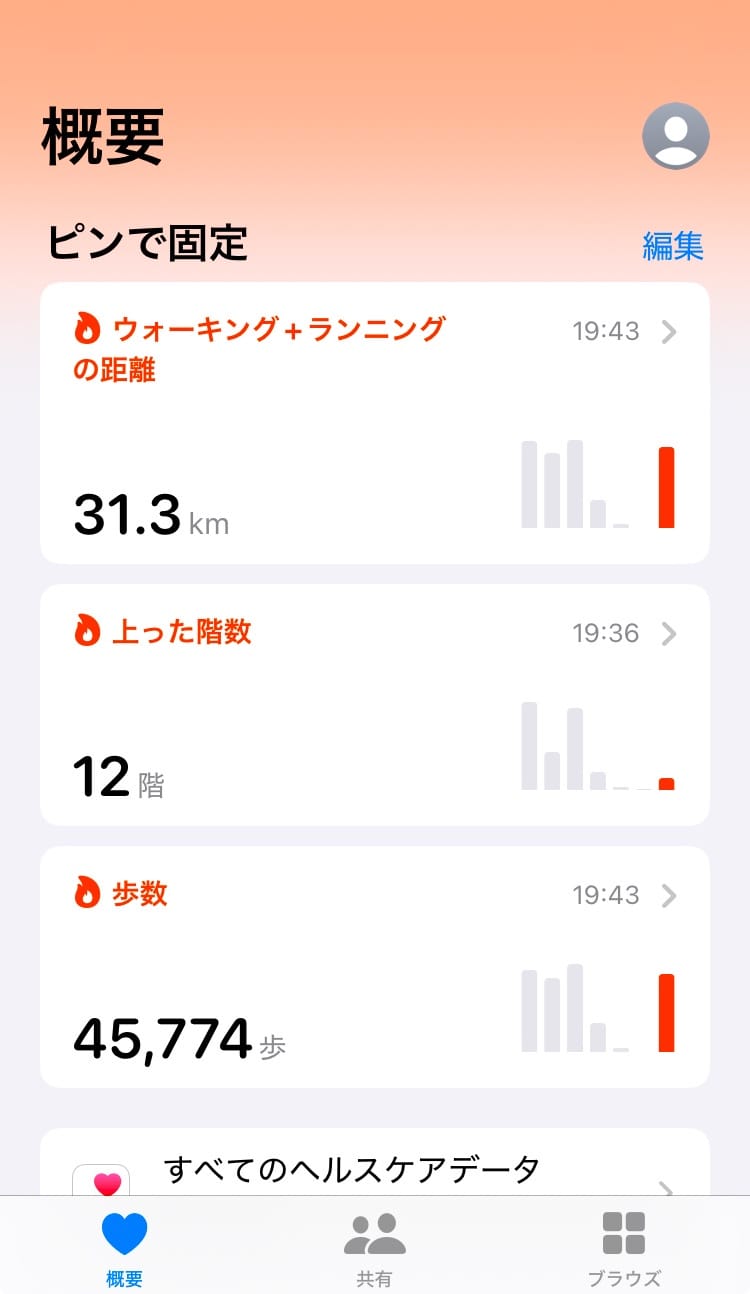Open the profile avatar icon

pos(675,136)
